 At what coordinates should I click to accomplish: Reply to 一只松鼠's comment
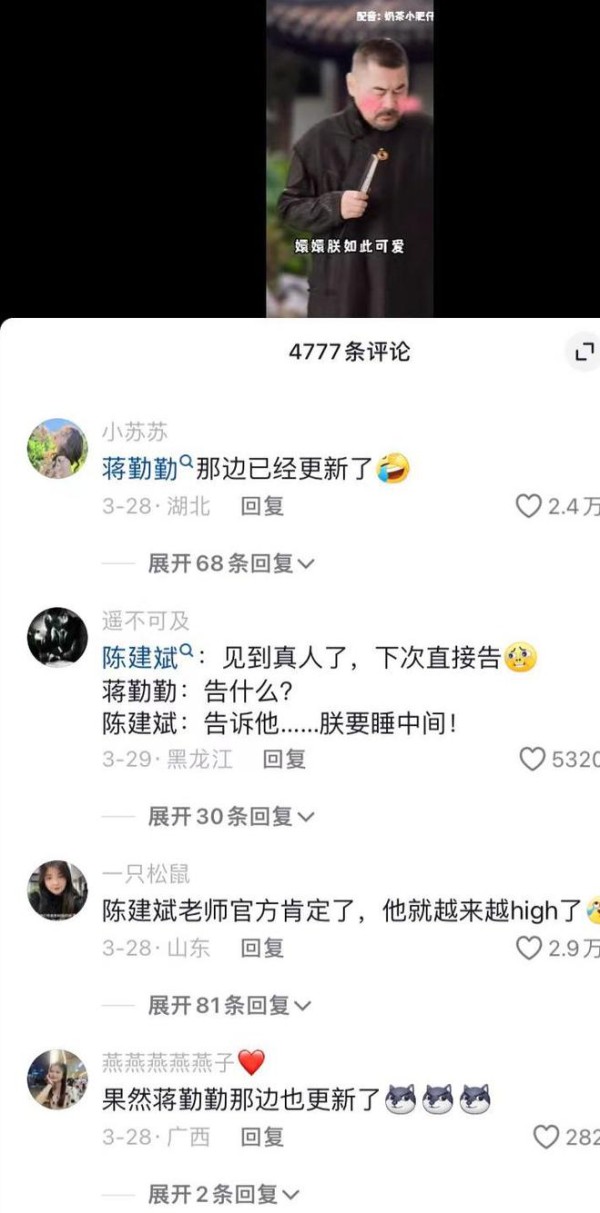click(262, 947)
